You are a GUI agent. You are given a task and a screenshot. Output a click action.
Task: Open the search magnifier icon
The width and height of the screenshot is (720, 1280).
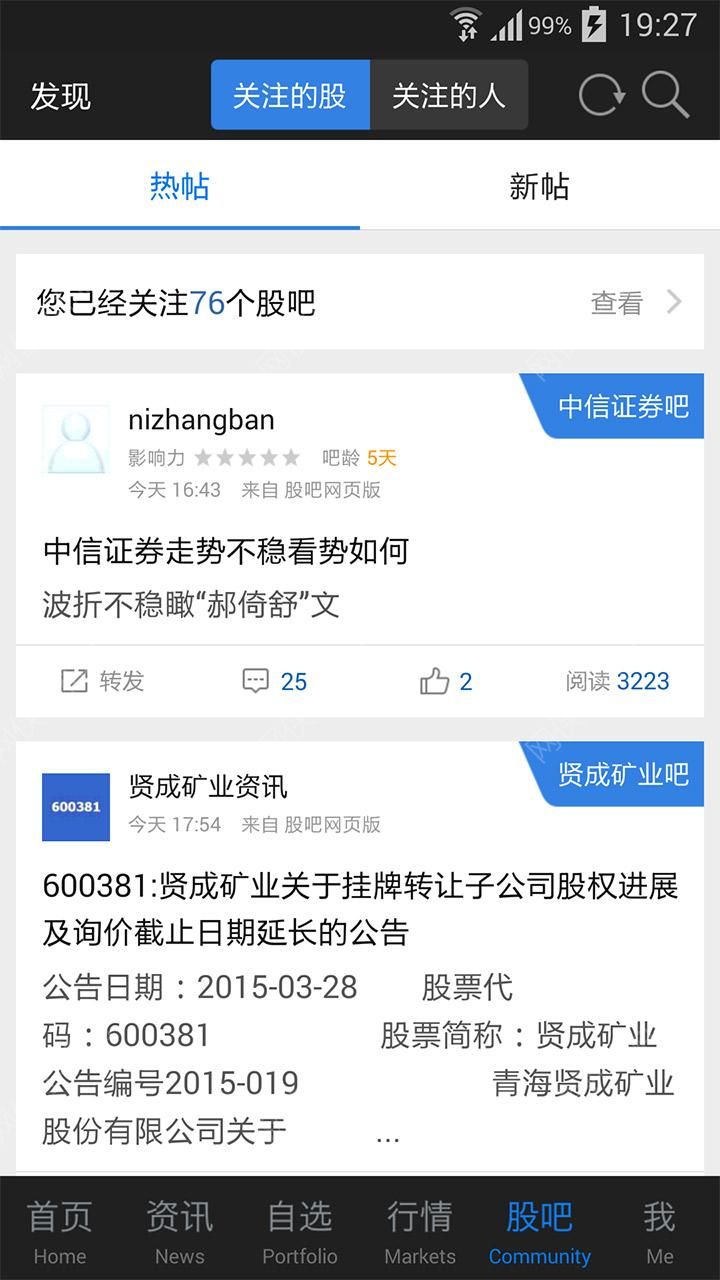[x=665, y=95]
